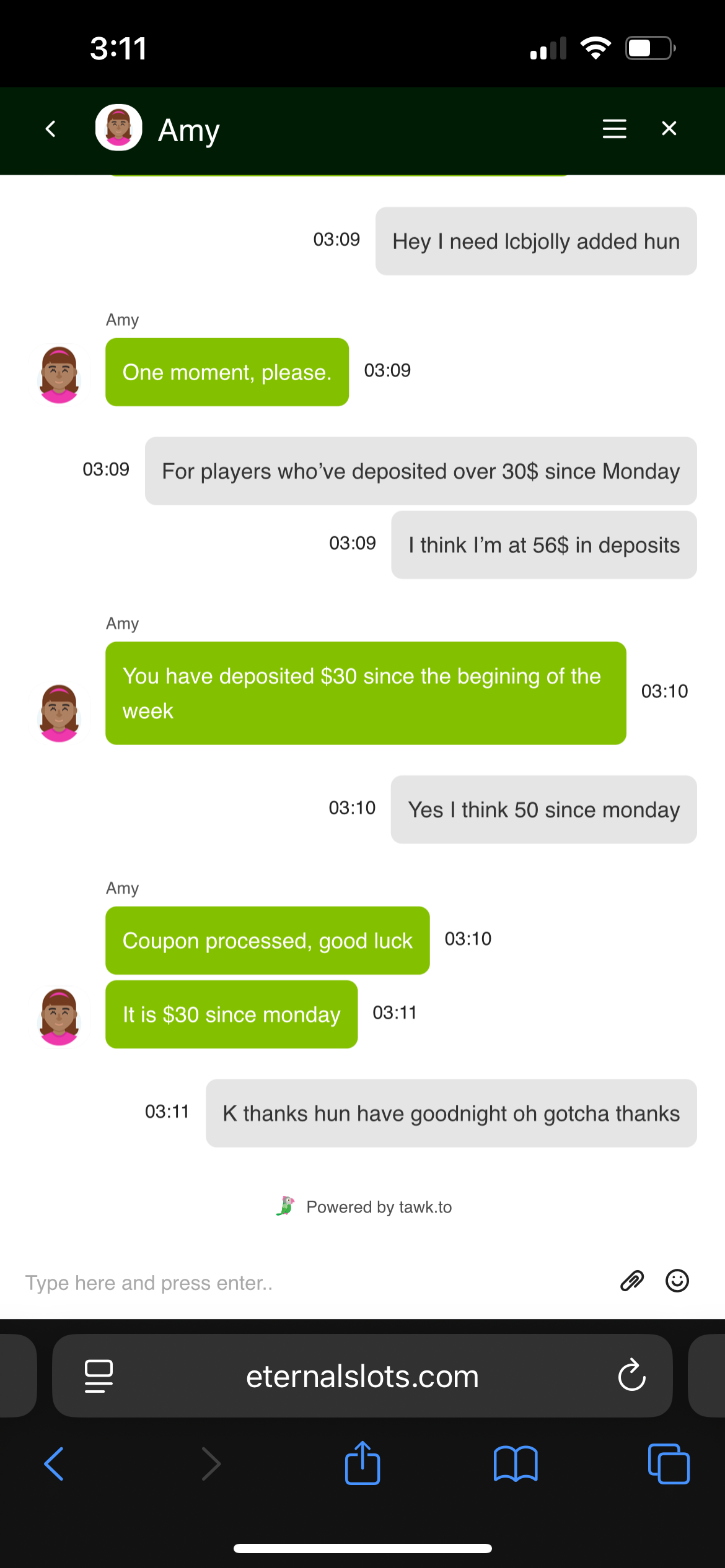Reload the eternalslots.com page
The image size is (725, 1568).
(x=631, y=1376)
